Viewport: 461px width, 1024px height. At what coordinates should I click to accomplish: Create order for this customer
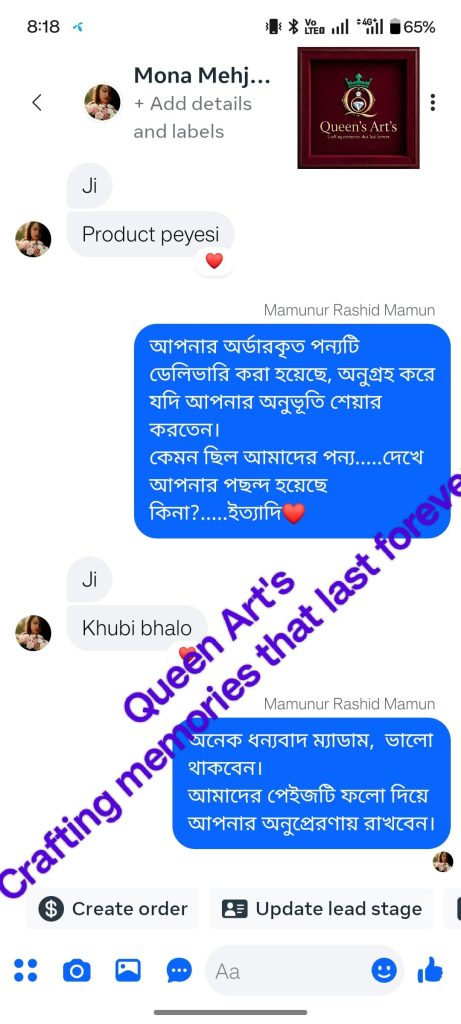click(x=112, y=908)
